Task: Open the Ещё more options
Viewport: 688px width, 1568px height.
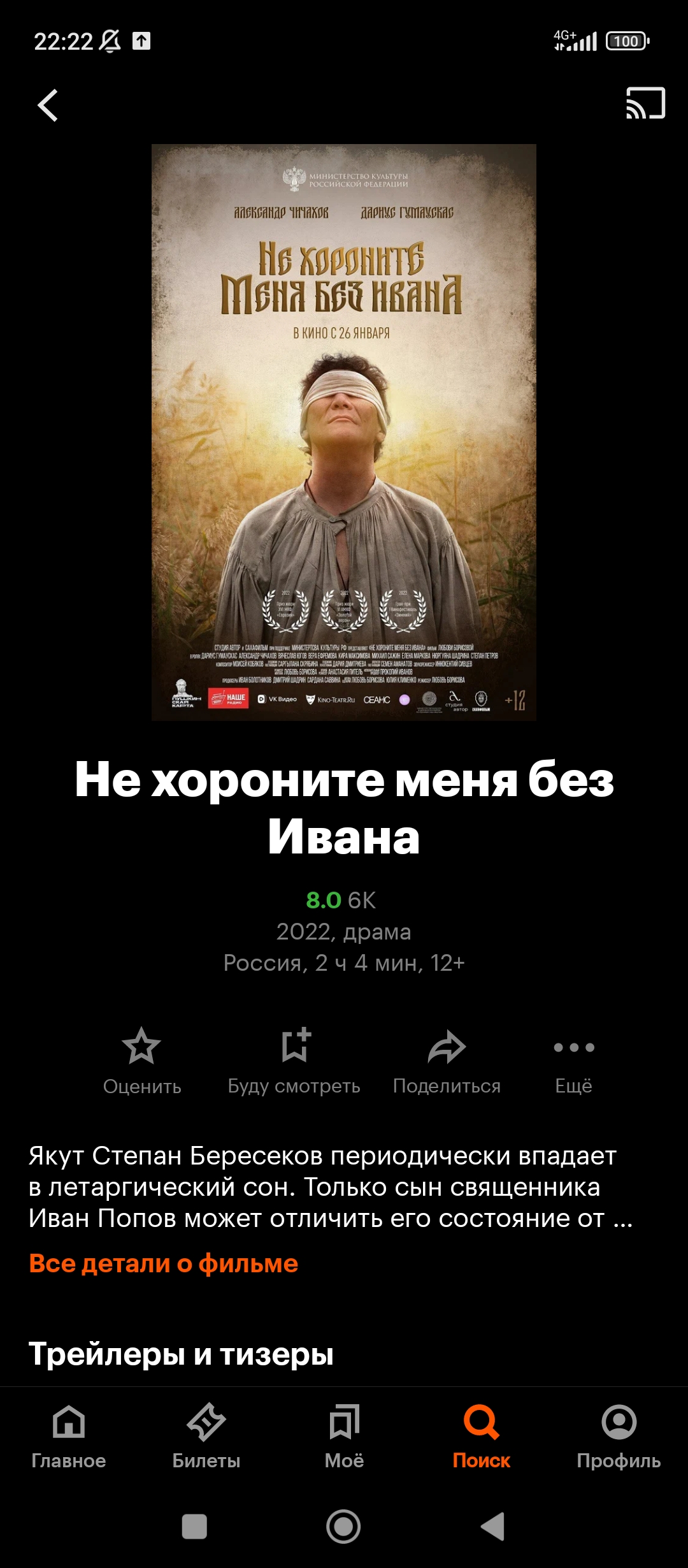Action: [574, 1061]
